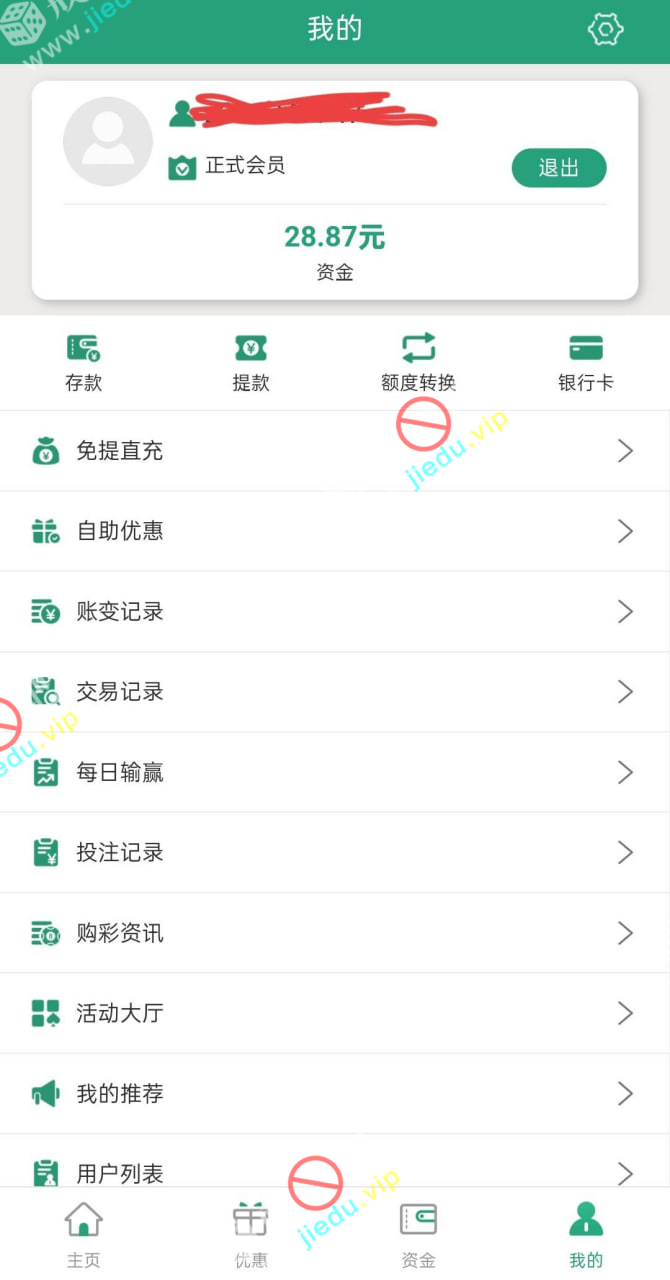Select 额度转换 quota transfer
This screenshot has height=1280, width=670.
coord(418,363)
